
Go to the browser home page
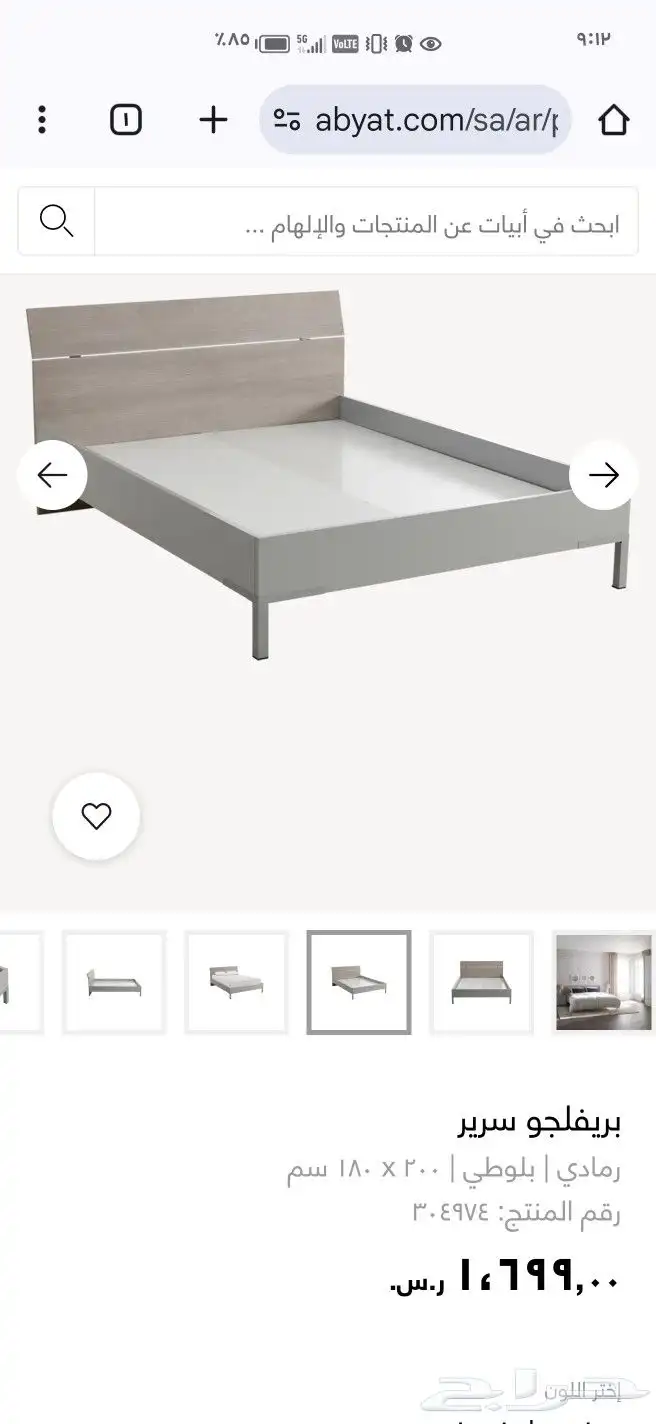613,120
